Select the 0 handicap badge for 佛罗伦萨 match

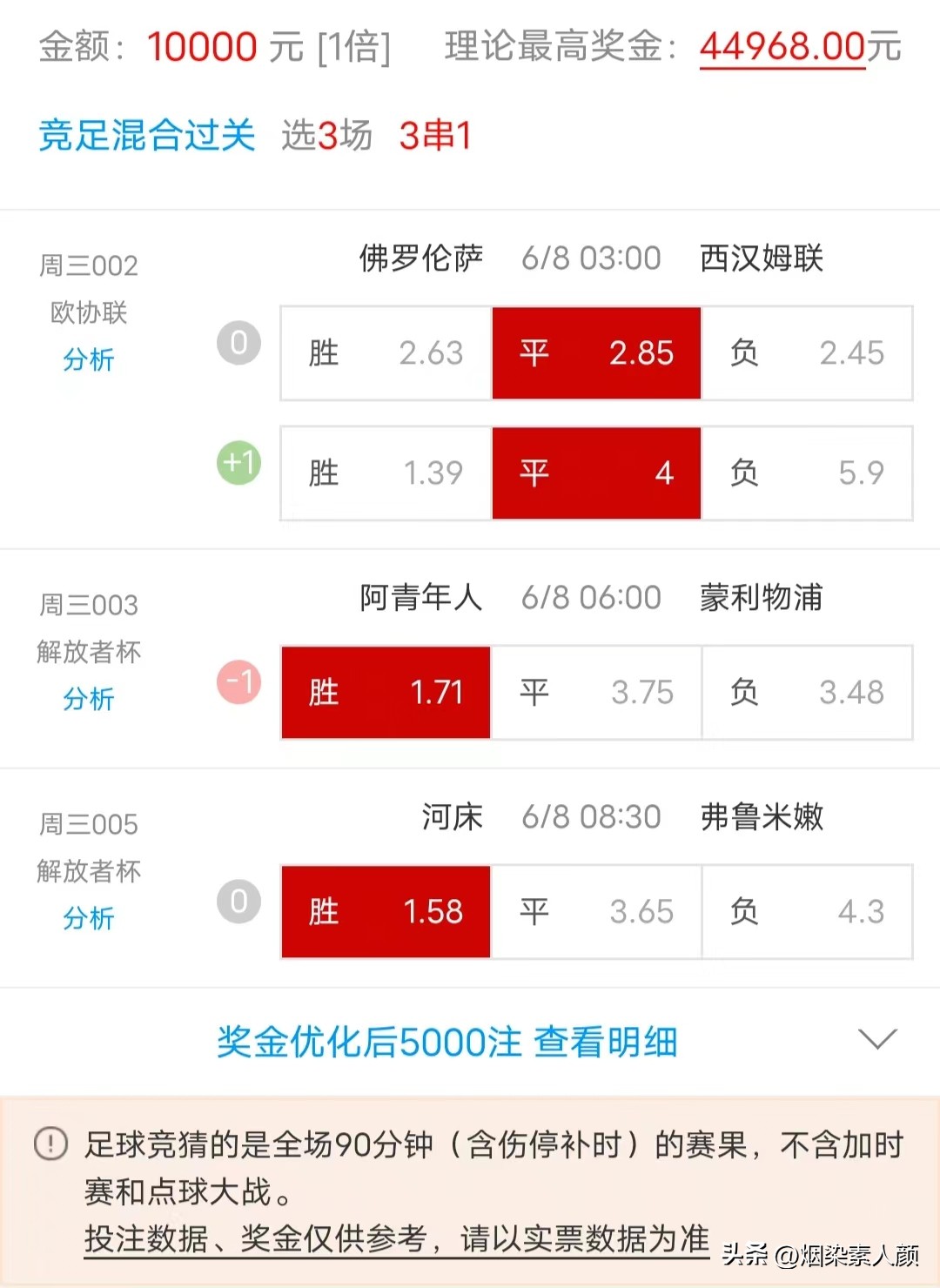coord(238,344)
